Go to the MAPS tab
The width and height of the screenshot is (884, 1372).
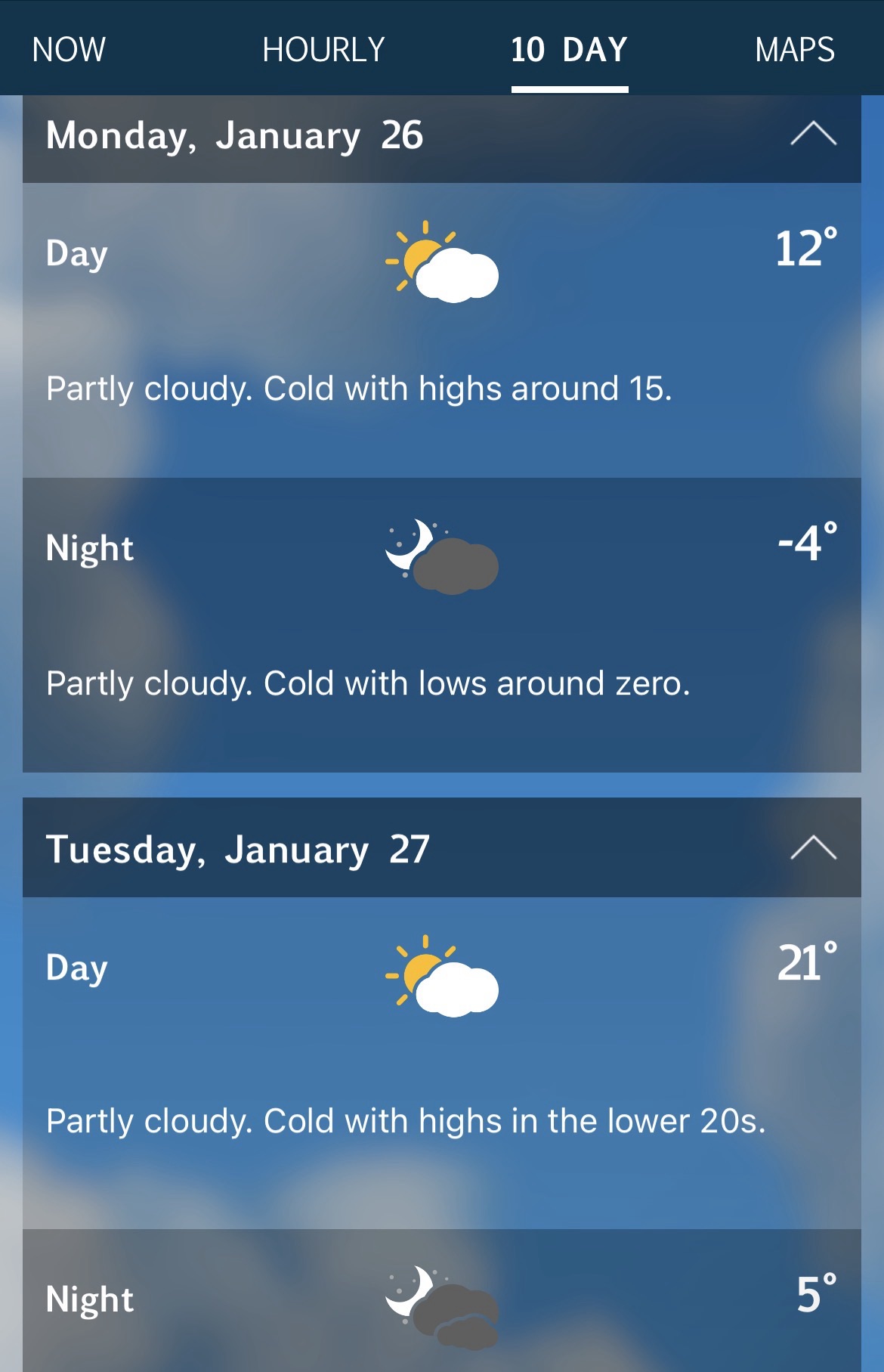(794, 50)
